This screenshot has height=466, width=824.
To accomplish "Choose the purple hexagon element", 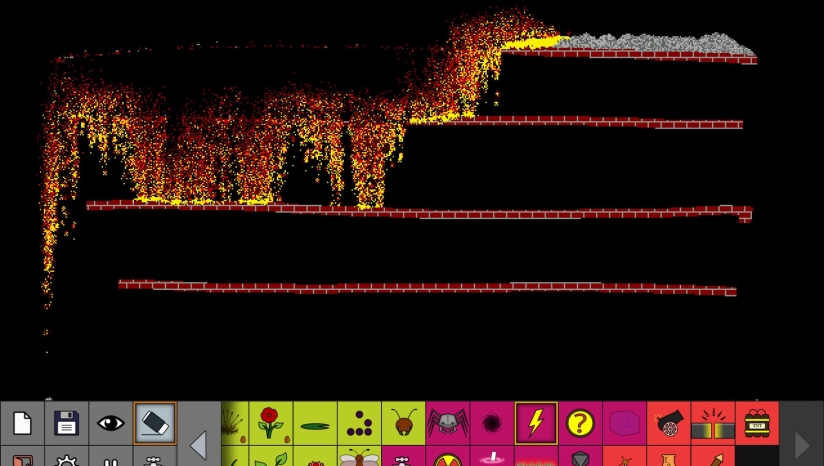I will pyautogui.click(x=624, y=423).
